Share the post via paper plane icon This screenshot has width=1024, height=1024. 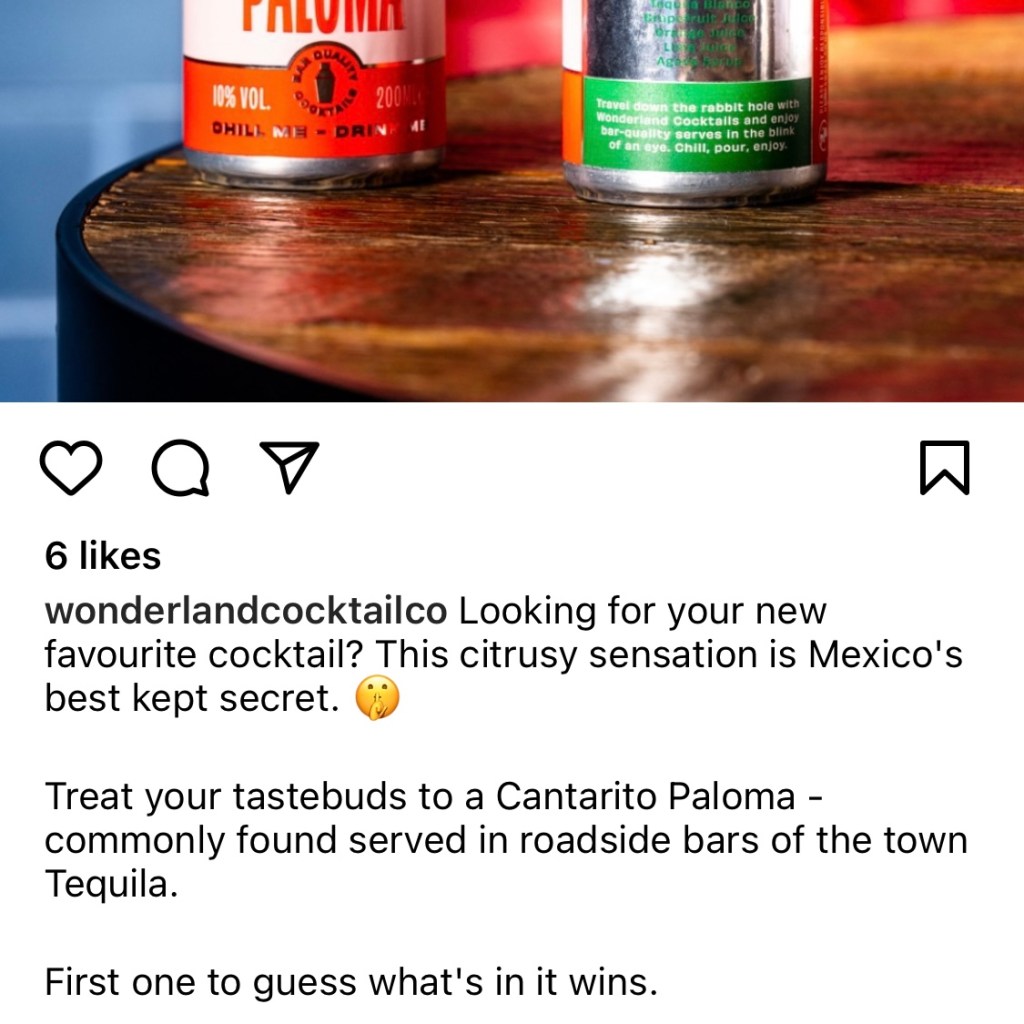[x=289, y=467]
